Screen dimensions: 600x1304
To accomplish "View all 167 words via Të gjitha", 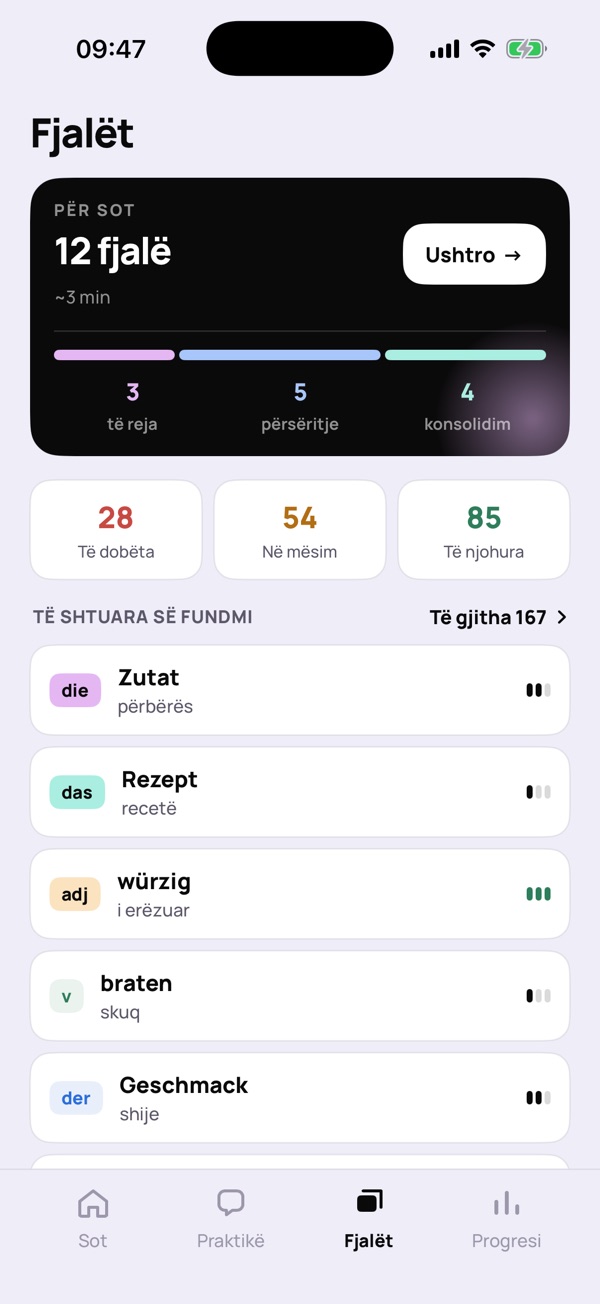I will coord(498,617).
